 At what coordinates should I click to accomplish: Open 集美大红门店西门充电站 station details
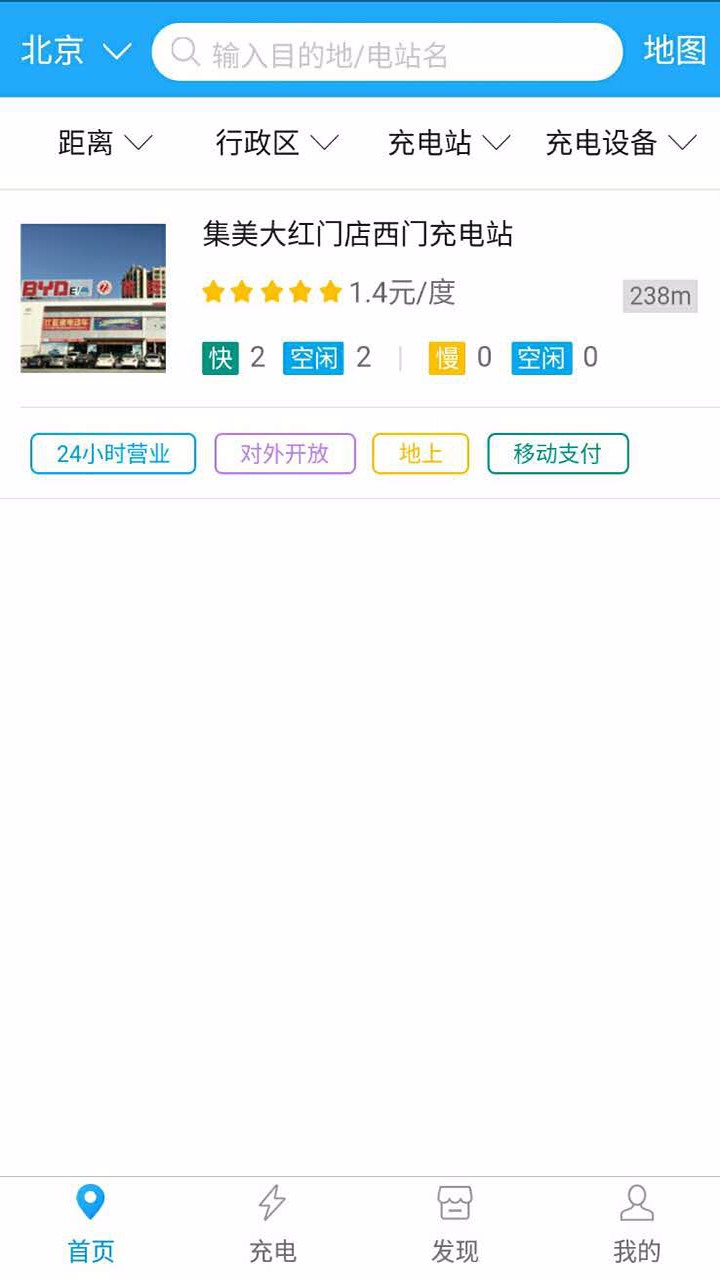(358, 235)
